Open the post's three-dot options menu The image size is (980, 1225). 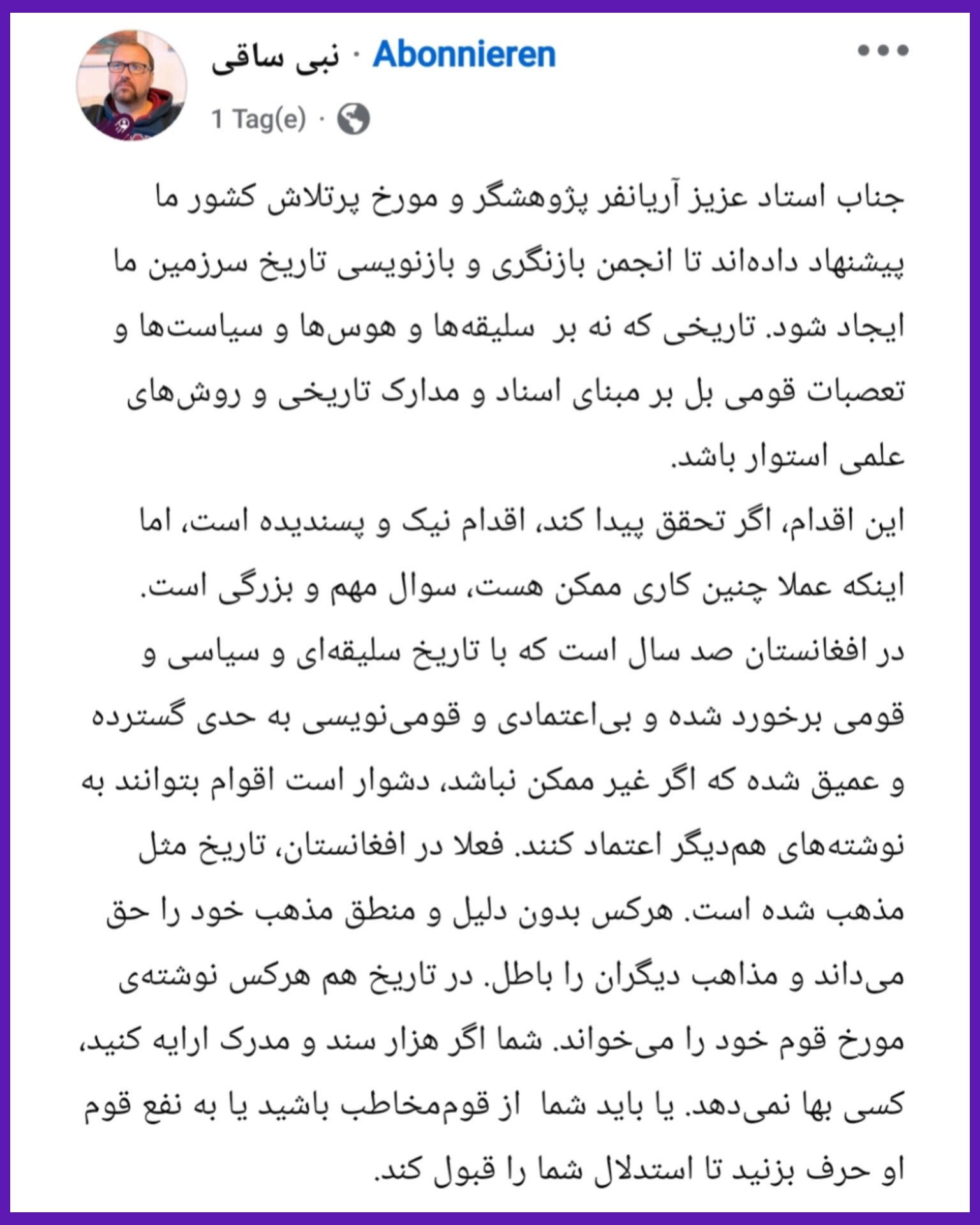(883, 50)
